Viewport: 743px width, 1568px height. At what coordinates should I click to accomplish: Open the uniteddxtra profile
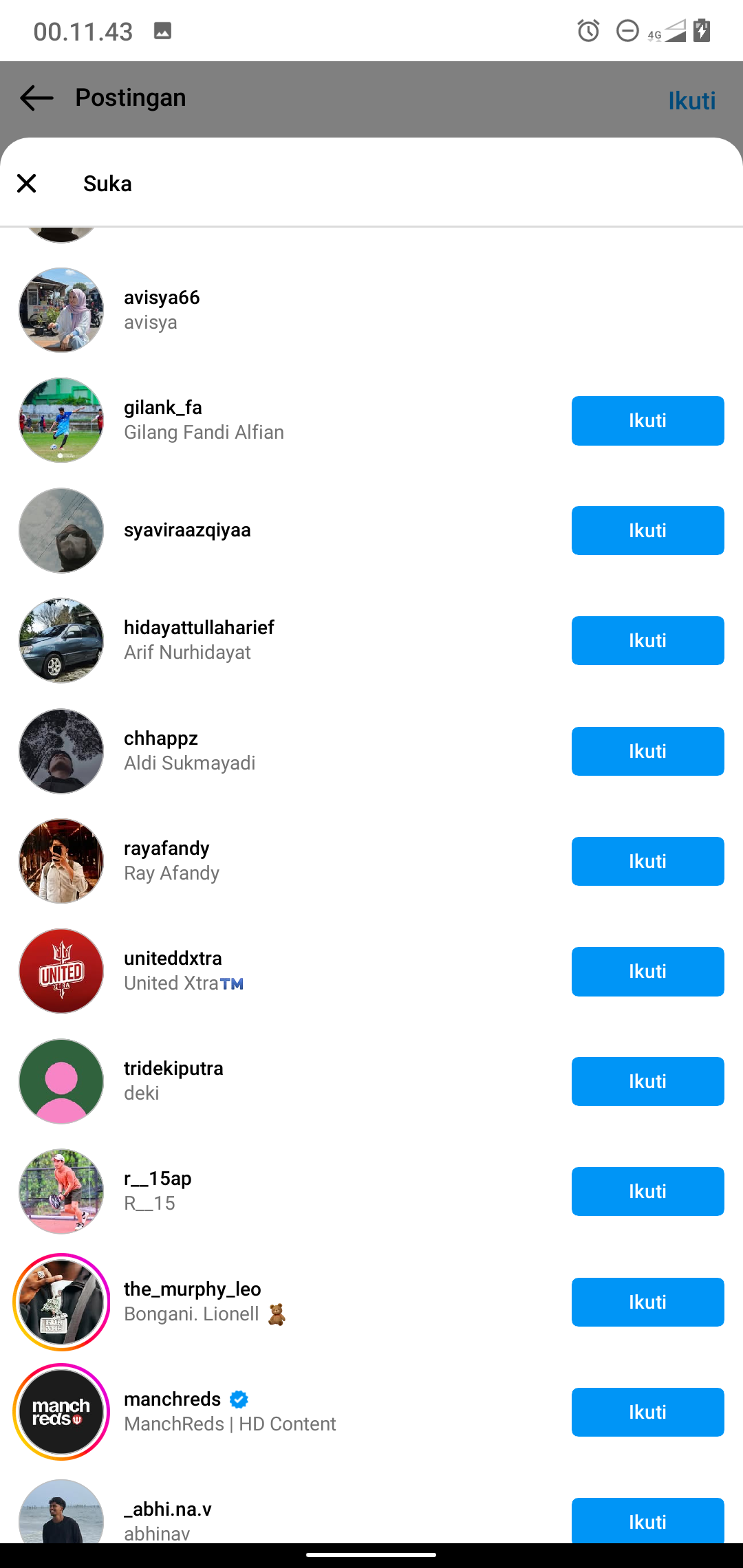[173, 959]
